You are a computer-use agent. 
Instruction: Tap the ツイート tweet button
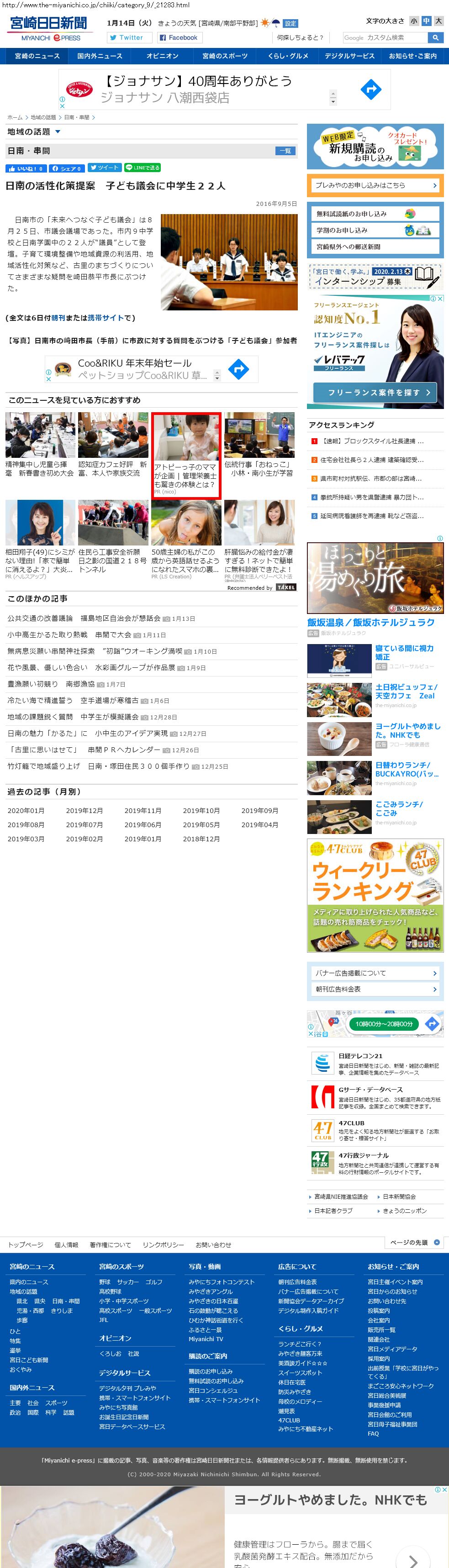point(105,168)
